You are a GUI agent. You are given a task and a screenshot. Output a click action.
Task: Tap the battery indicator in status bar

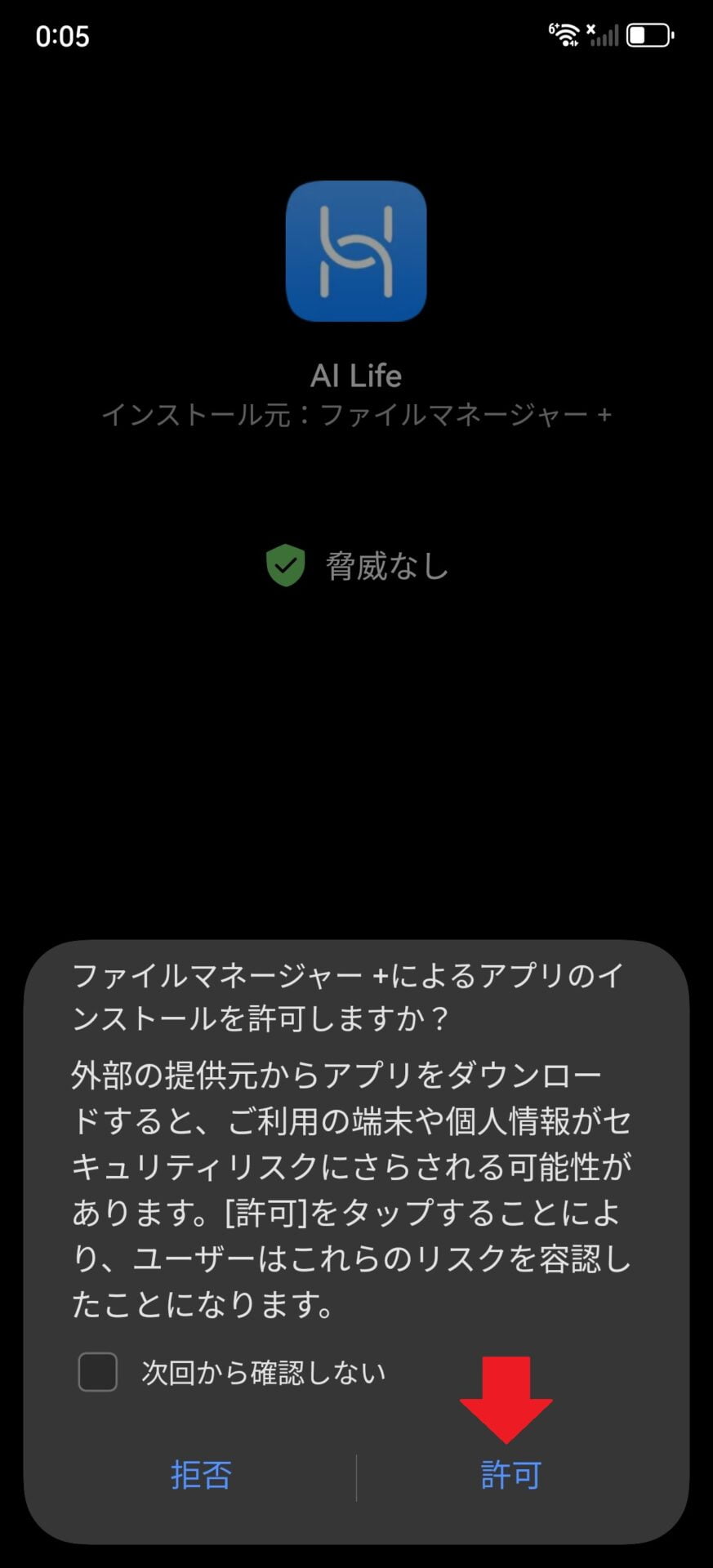[x=646, y=34]
